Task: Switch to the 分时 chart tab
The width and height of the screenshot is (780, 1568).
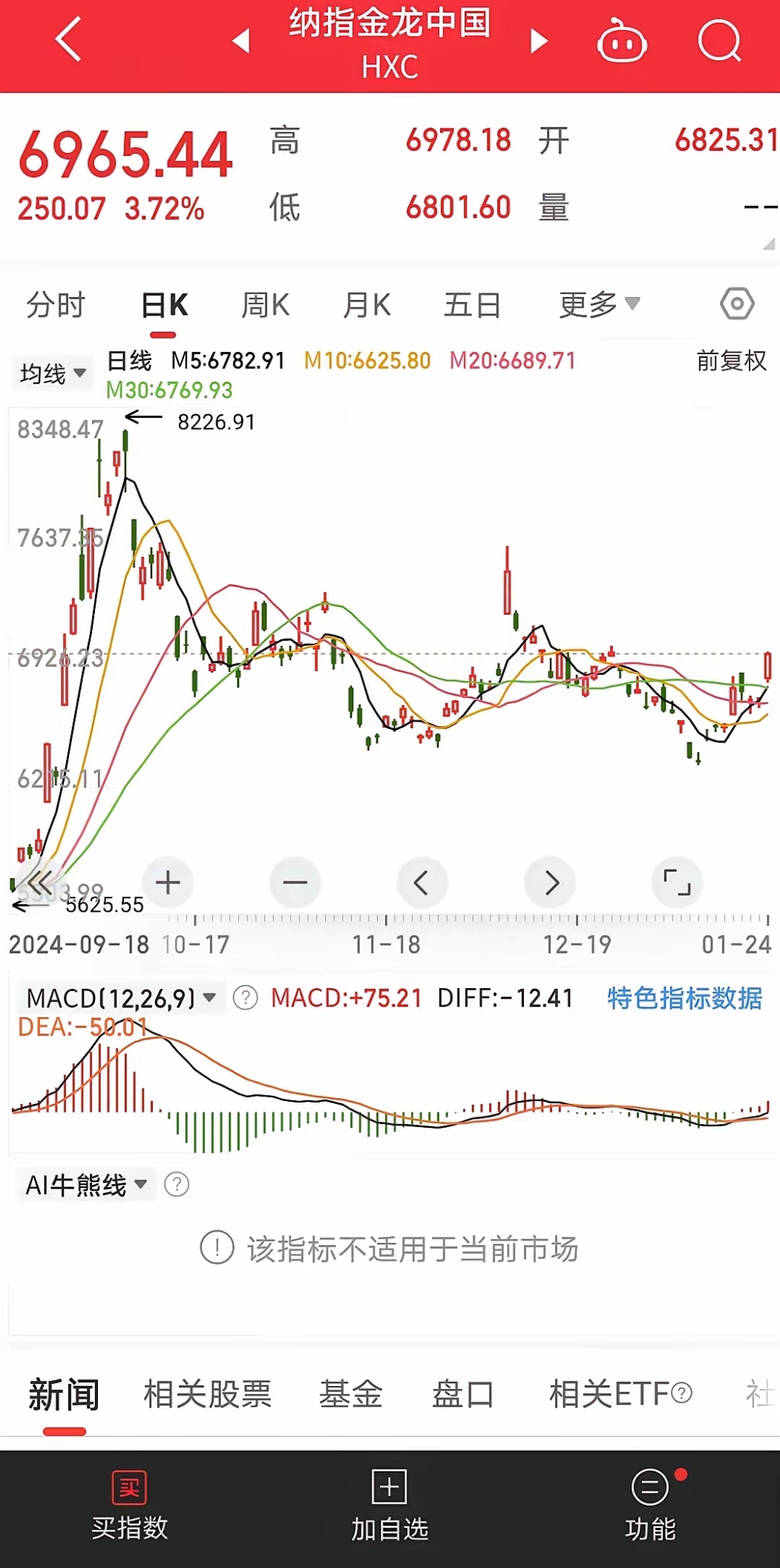Action: pyautogui.click(x=56, y=305)
